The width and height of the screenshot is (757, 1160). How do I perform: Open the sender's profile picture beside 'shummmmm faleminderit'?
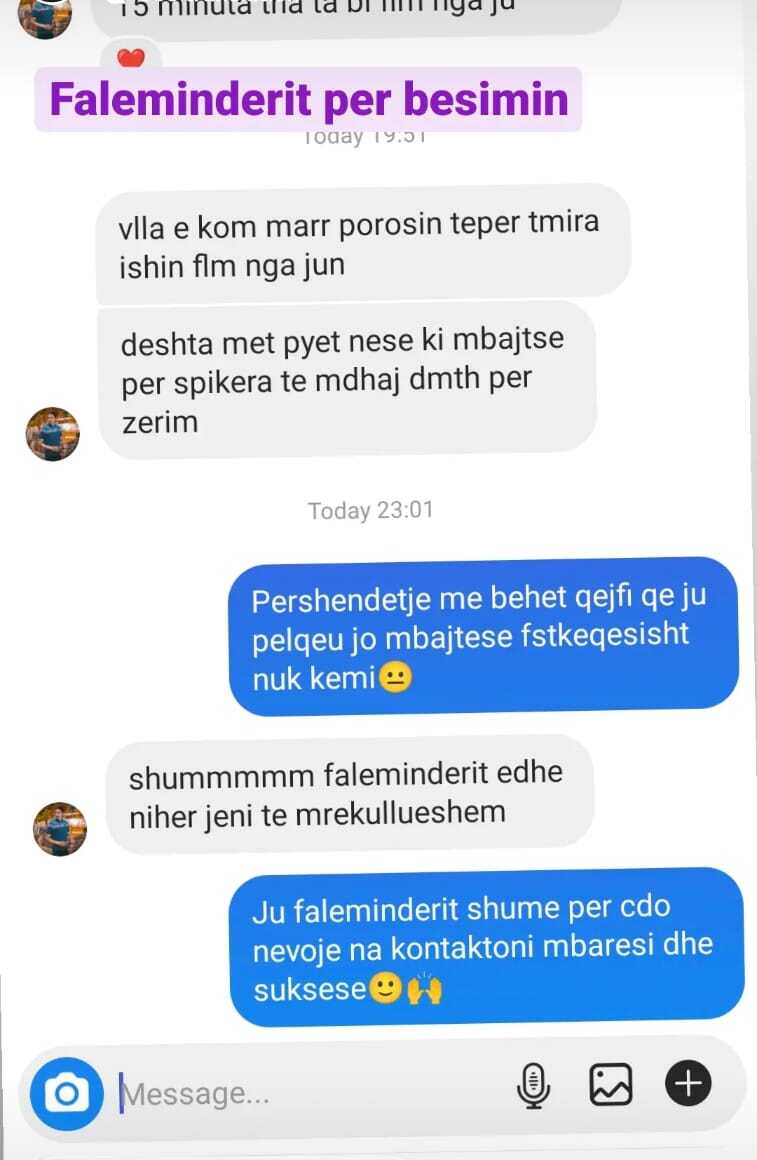[60, 829]
